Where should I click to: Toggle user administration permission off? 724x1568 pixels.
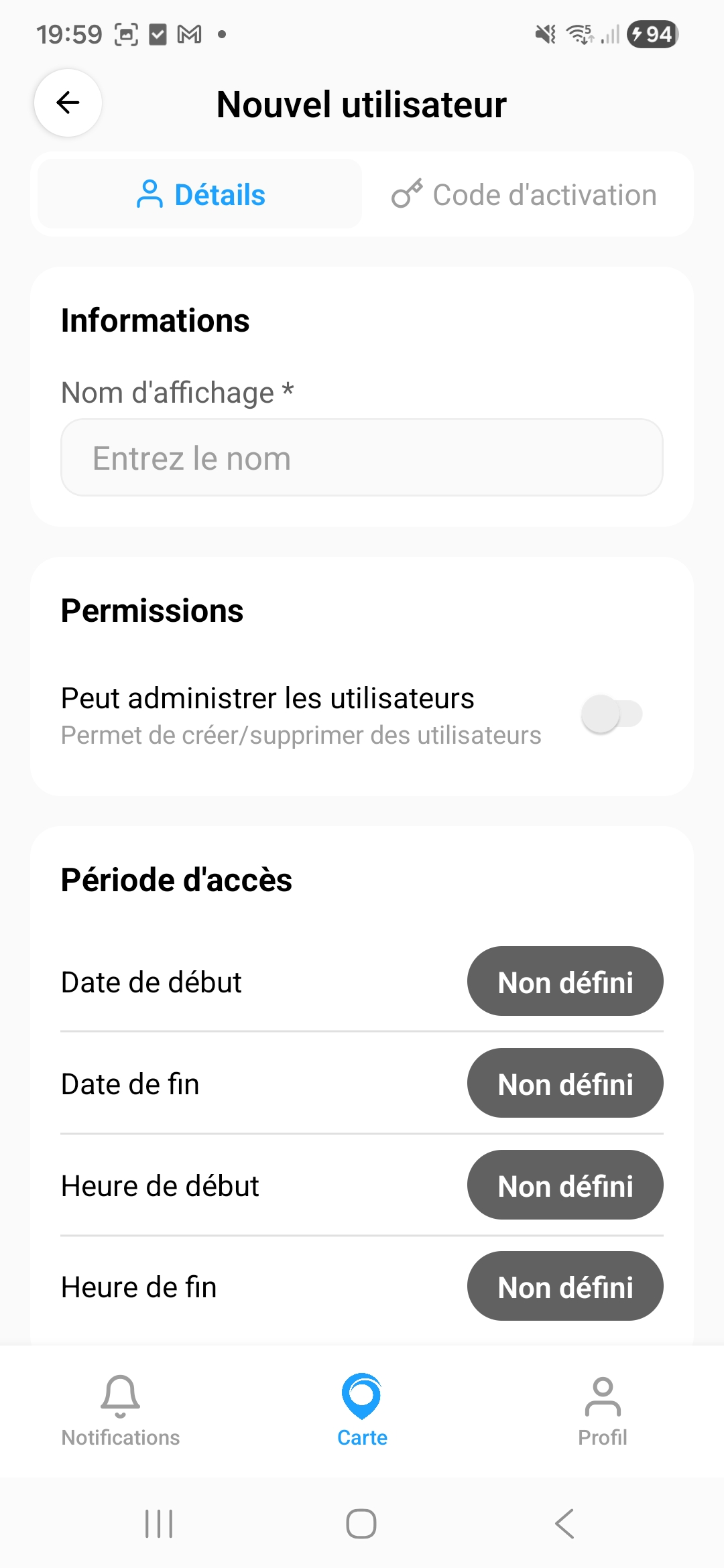coord(611,713)
